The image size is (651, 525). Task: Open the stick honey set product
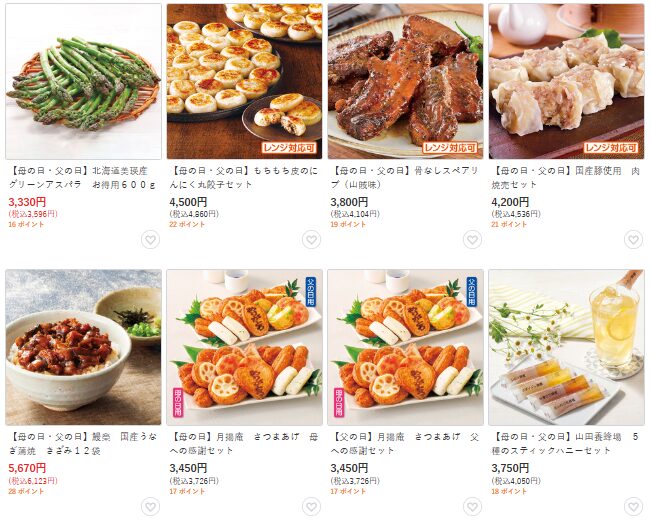pyautogui.click(x=566, y=347)
